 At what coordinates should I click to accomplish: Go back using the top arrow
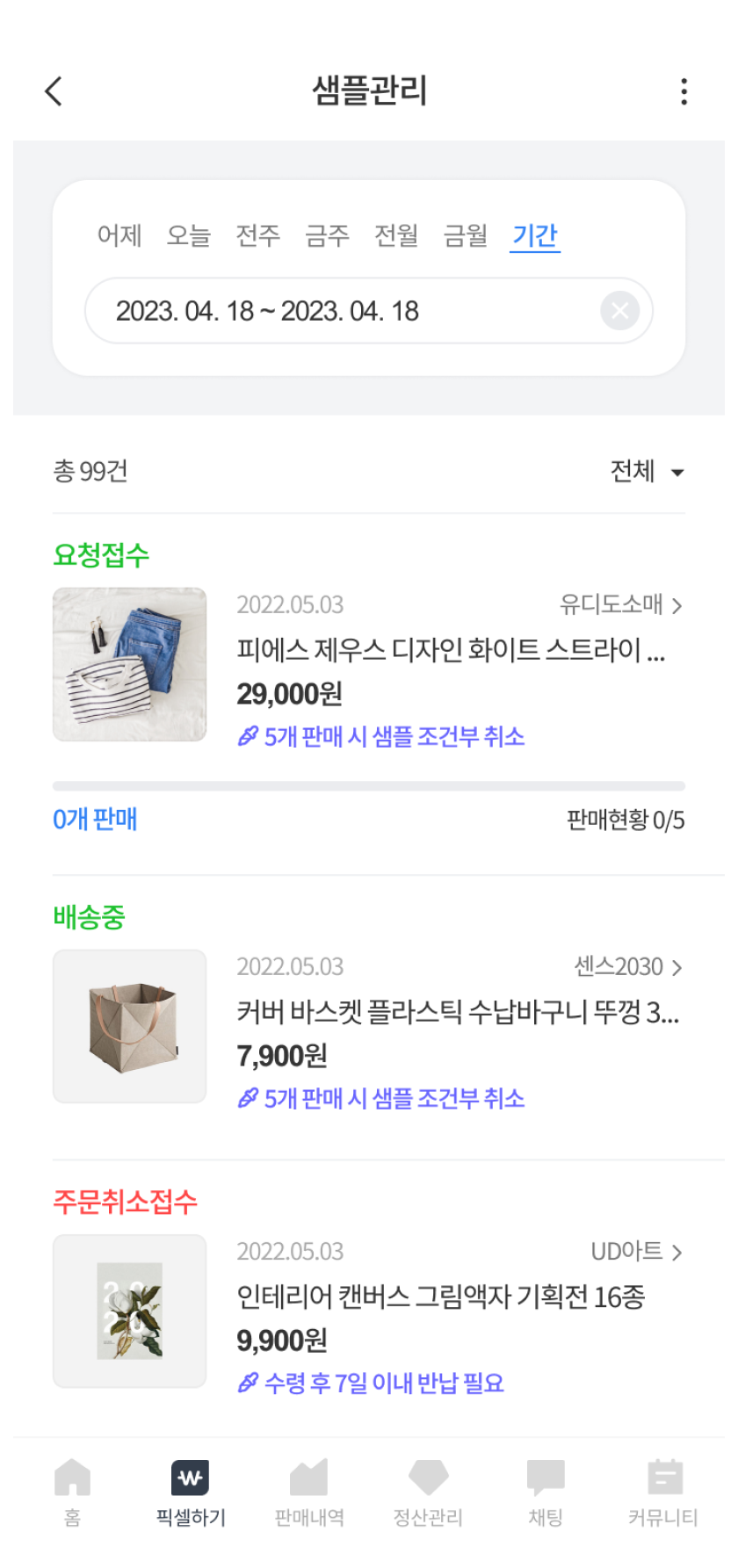[x=54, y=90]
